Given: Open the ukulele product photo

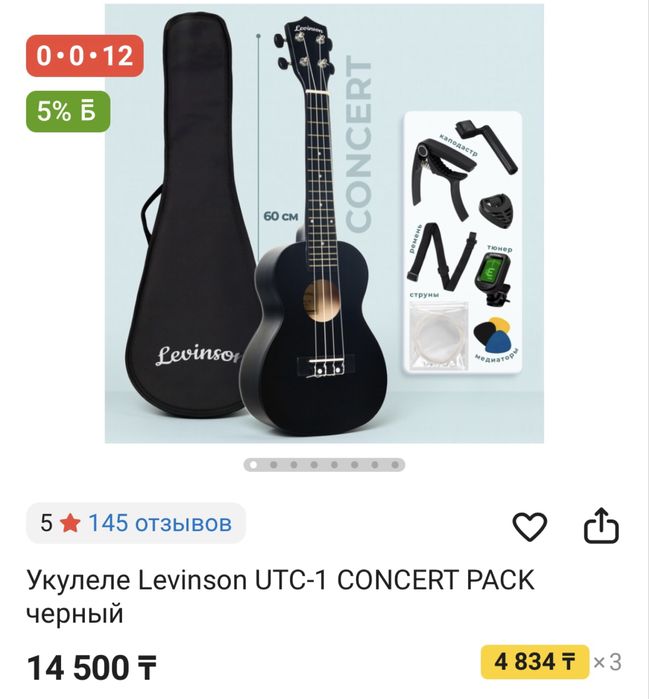Looking at the screenshot, I should coord(324,224).
